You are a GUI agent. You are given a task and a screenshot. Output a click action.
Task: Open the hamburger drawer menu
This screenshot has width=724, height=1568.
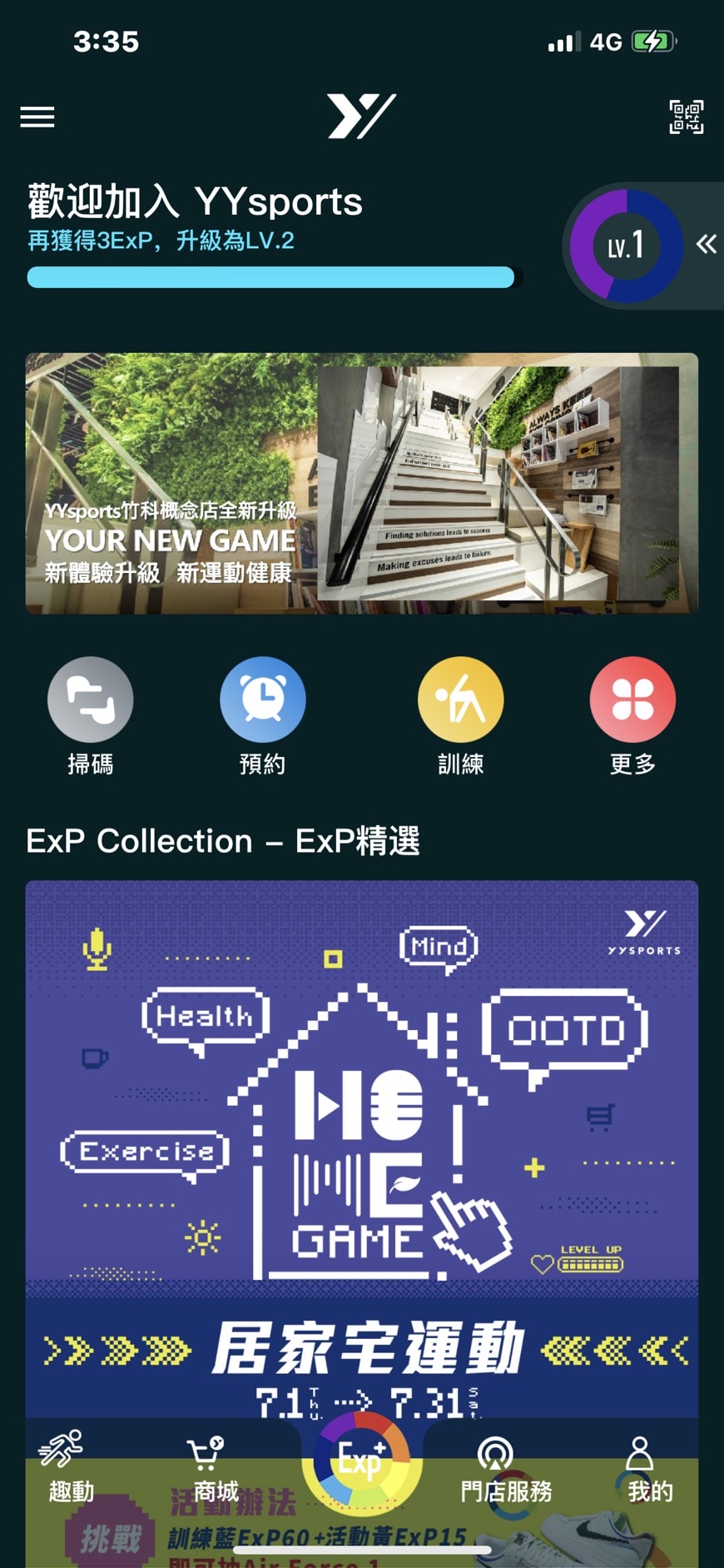click(x=37, y=117)
